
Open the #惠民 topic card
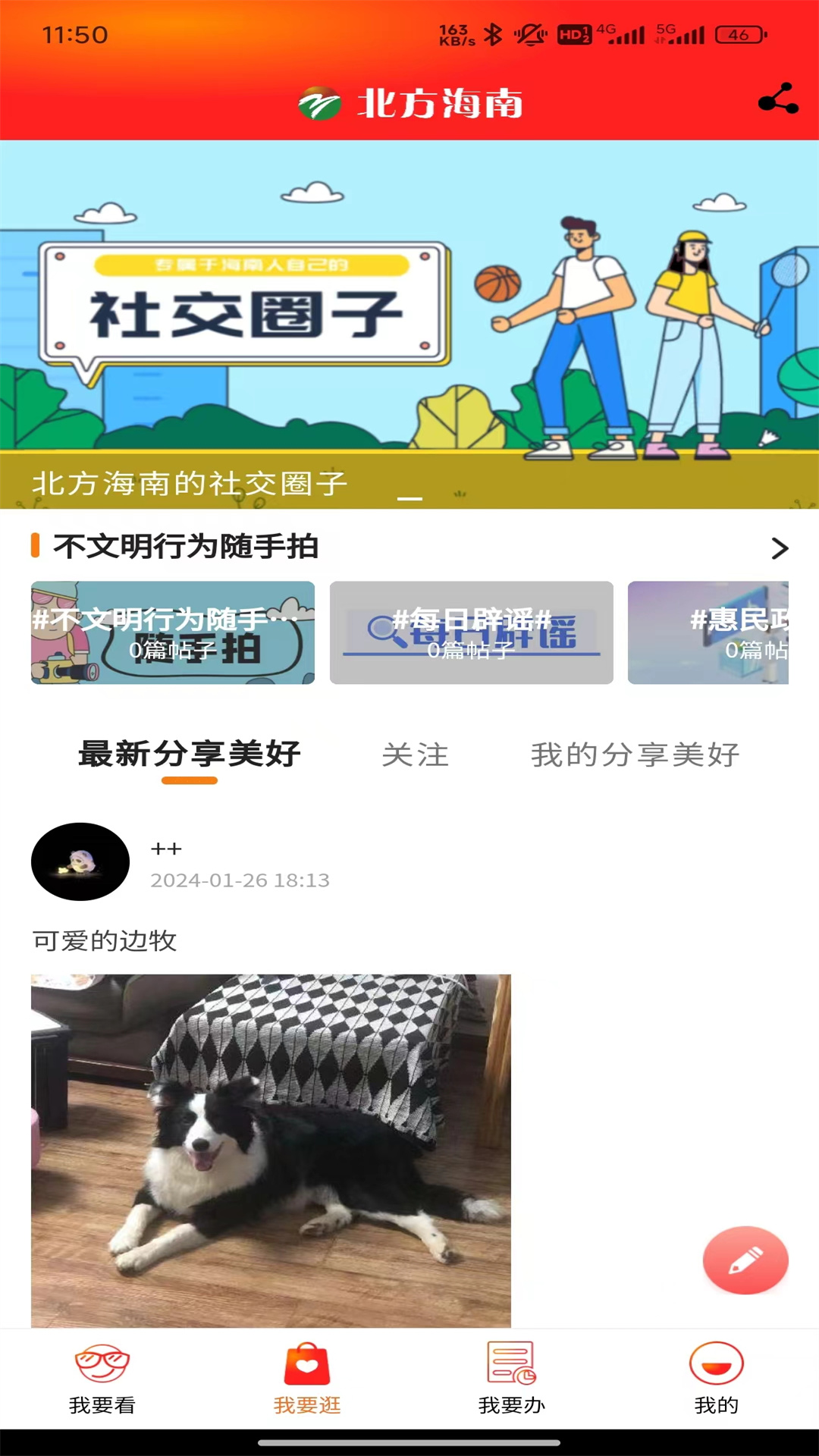708,632
